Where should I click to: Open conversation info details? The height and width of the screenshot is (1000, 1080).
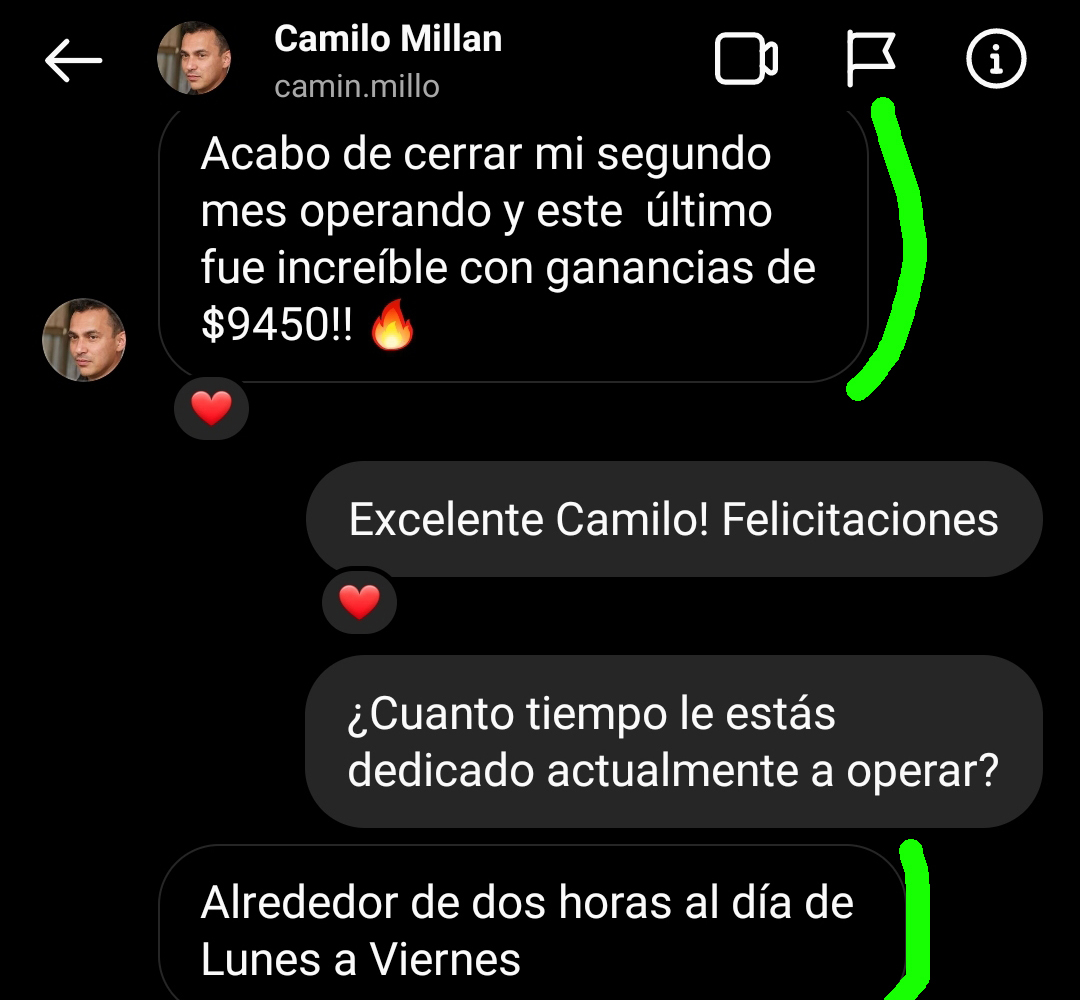click(996, 60)
